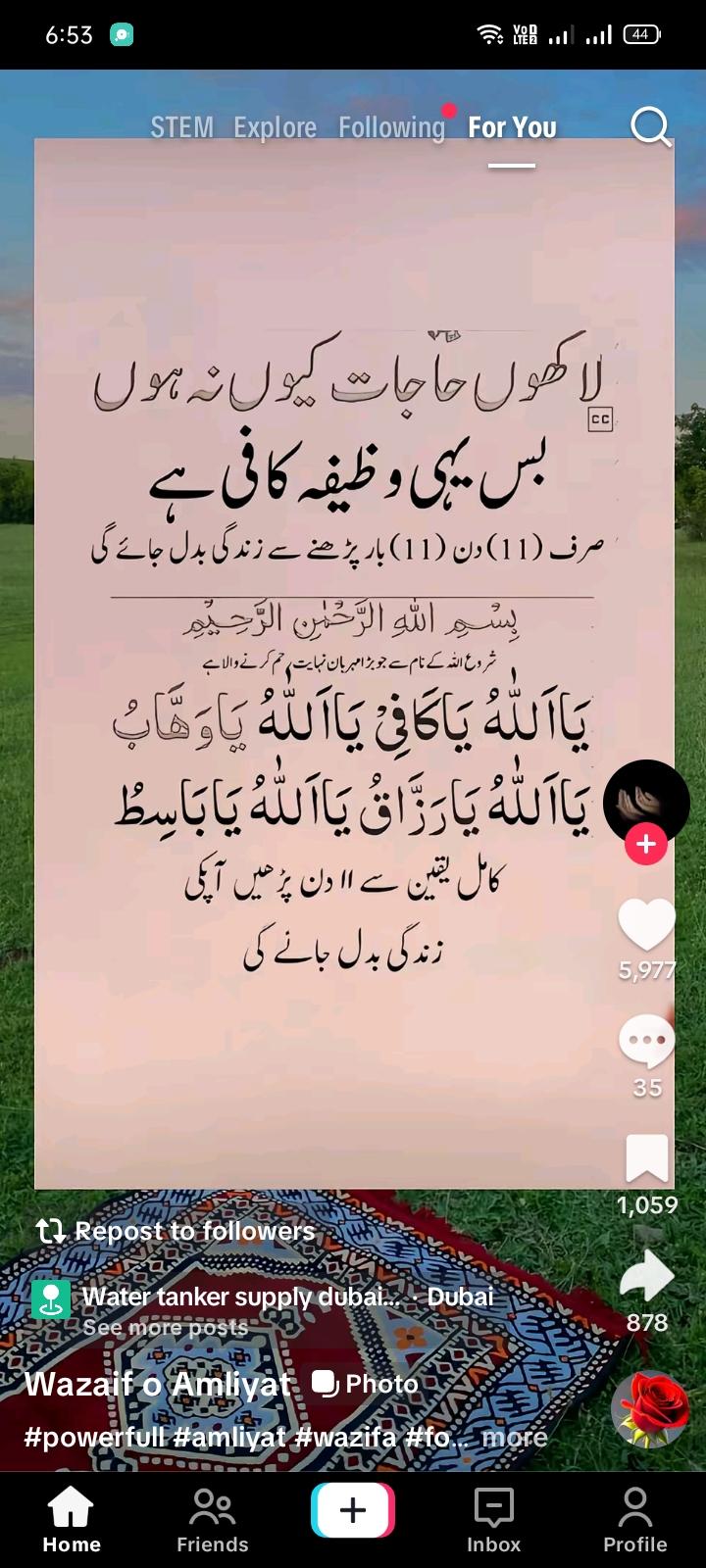Image resolution: width=706 pixels, height=1568 pixels.
Task: Open the search magnifier icon
Action: tap(649, 126)
